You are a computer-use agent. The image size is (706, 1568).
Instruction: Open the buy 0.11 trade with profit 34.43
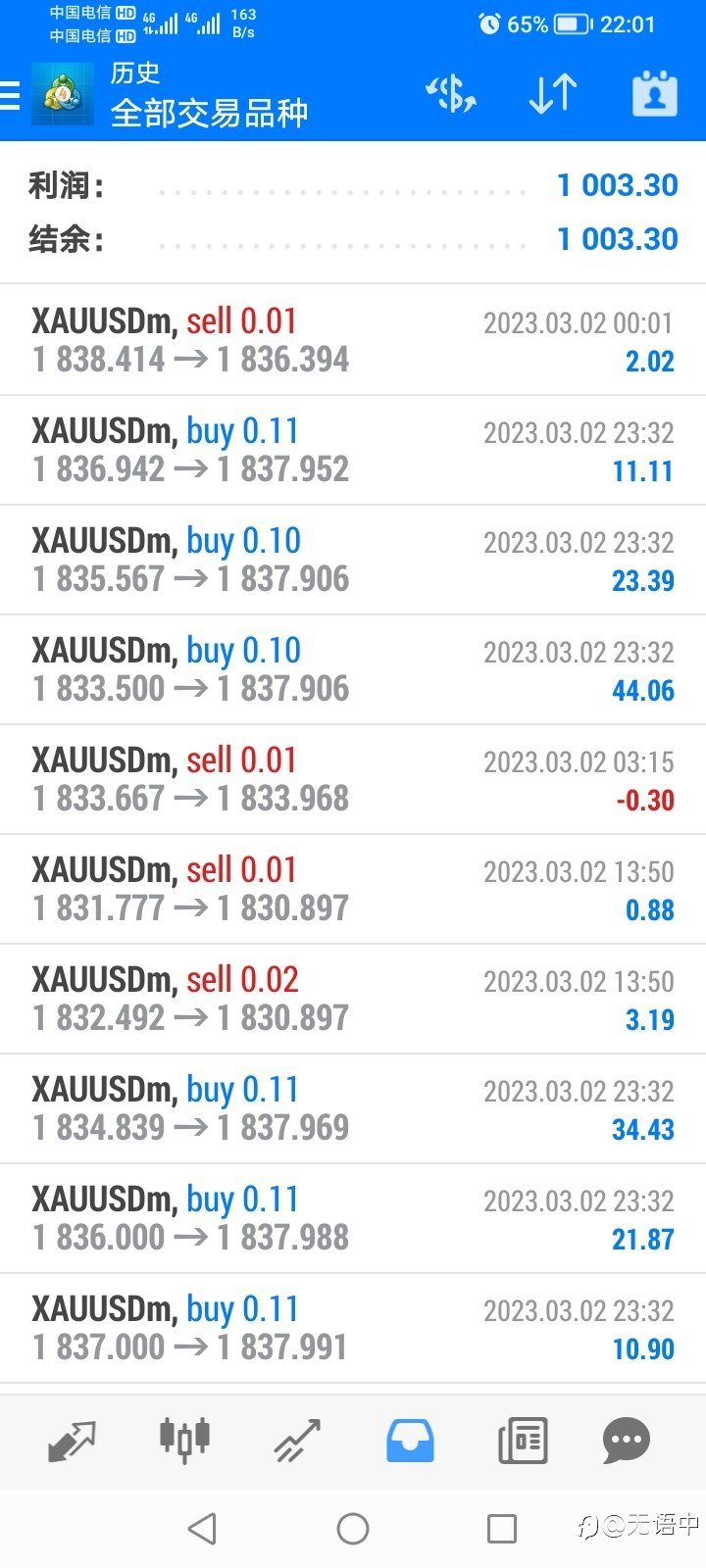pos(353,1108)
